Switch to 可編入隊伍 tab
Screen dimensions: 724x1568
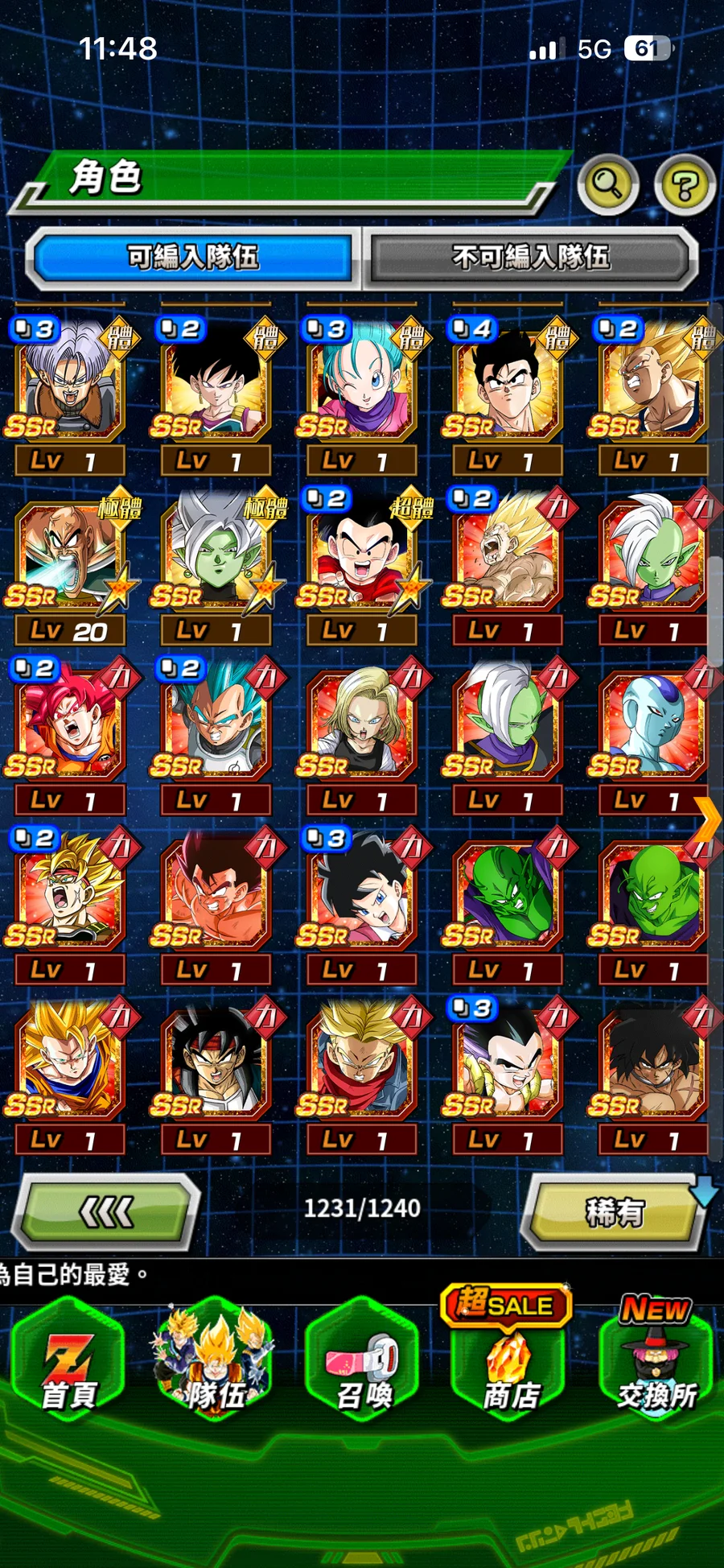193,258
